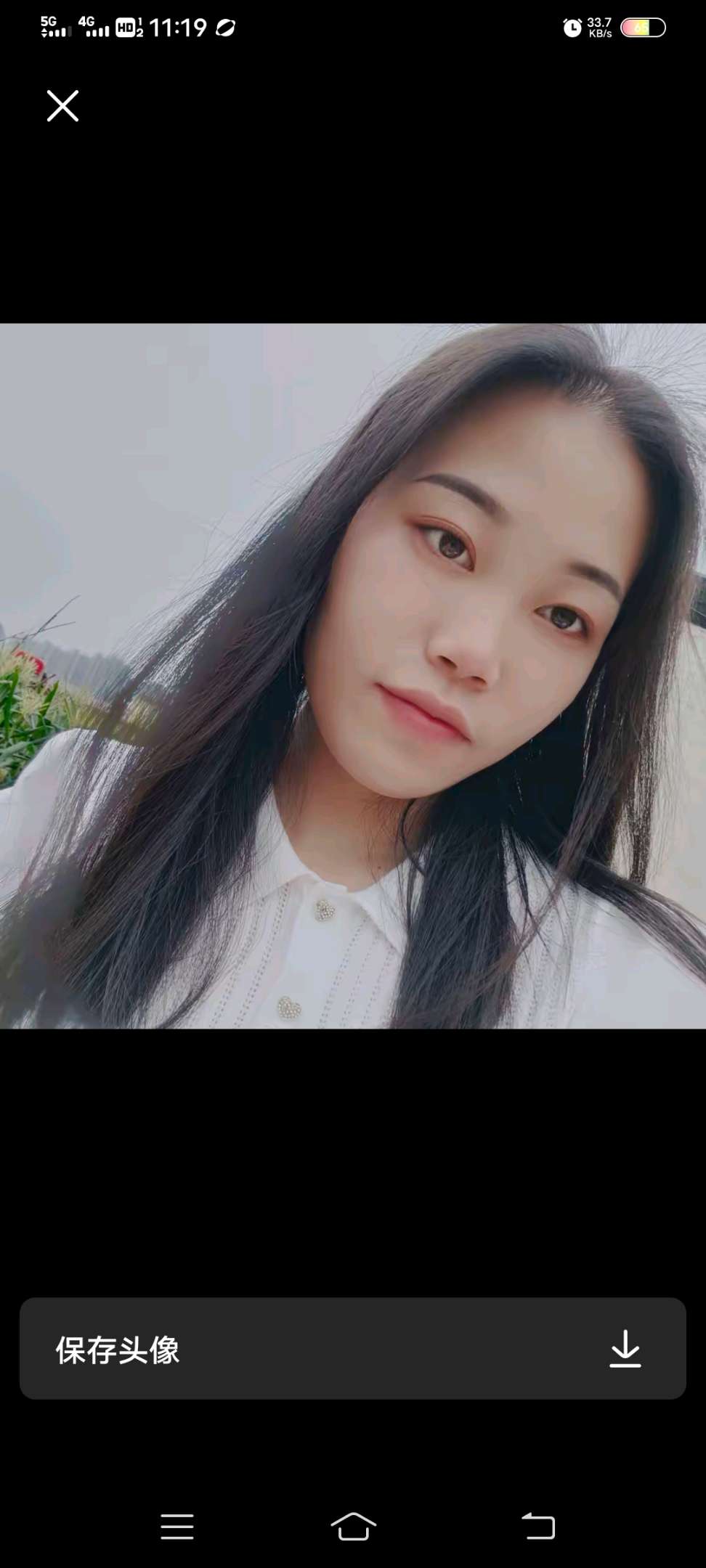
Task: Close the avatar viewer
Action: pyautogui.click(x=62, y=106)
